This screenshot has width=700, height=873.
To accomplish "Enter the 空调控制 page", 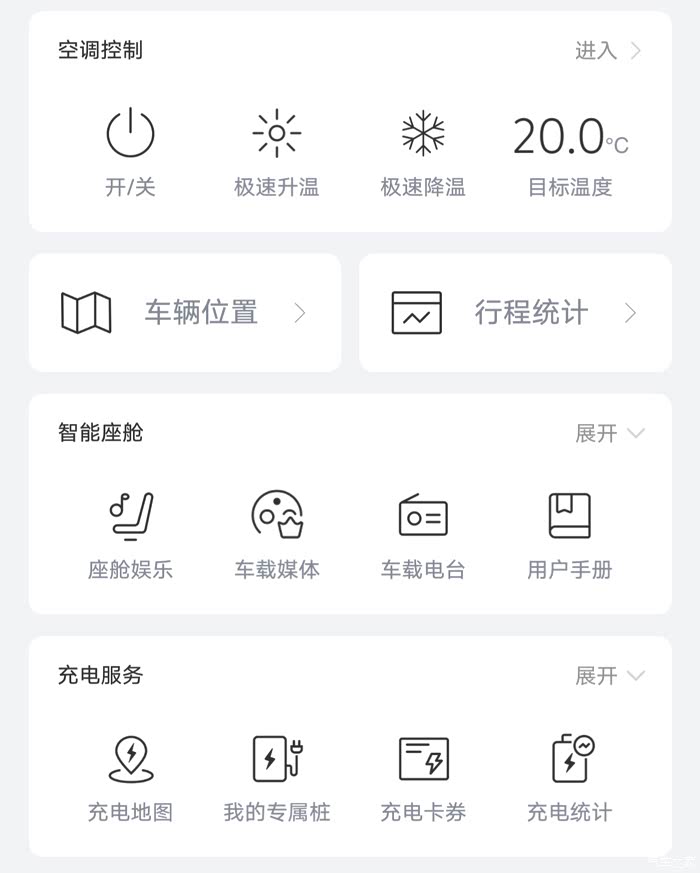I will [608, 51].
